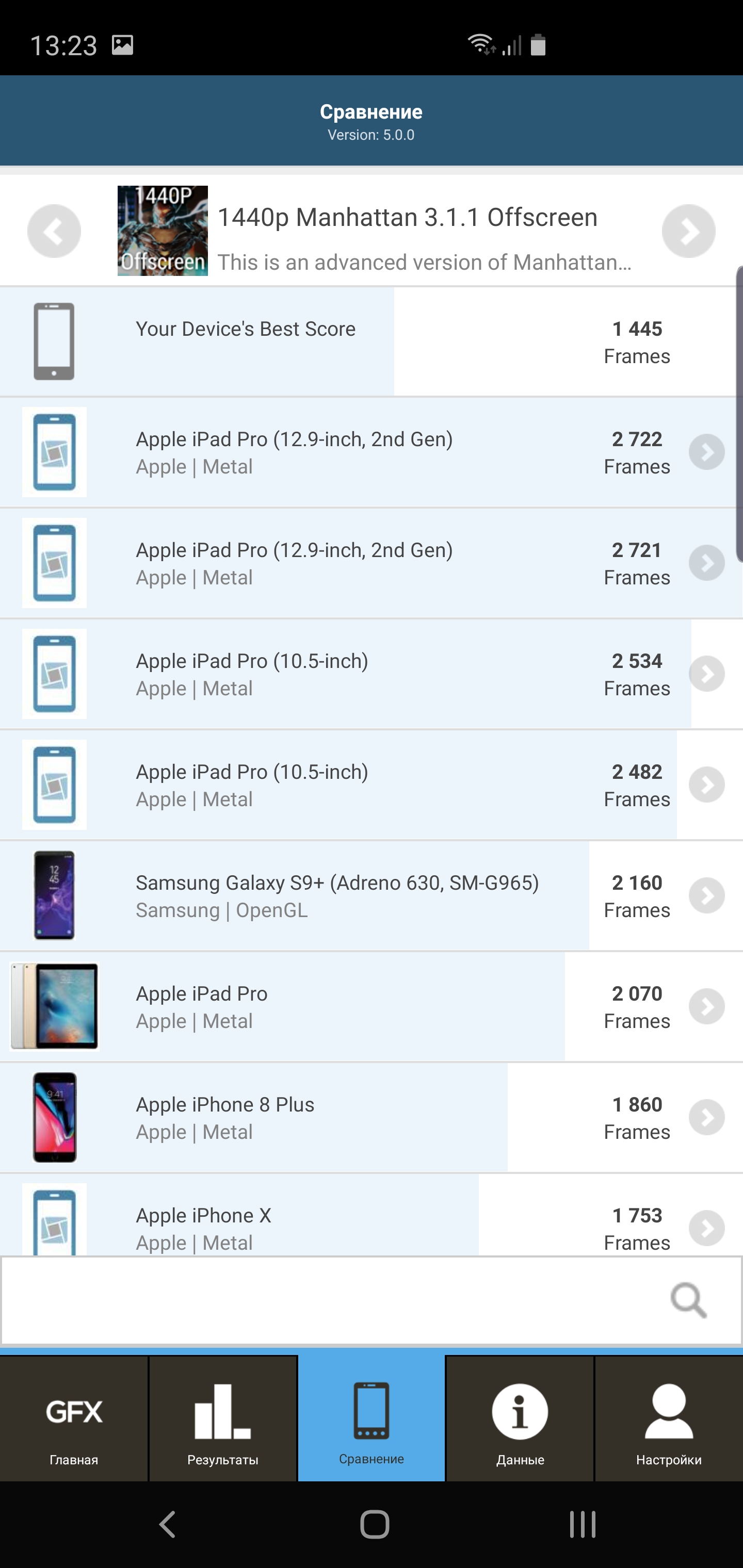
Task: Open Apple iPad Pro 10.5-inch 2534 Frames result
Action: [x=706, y=673]
